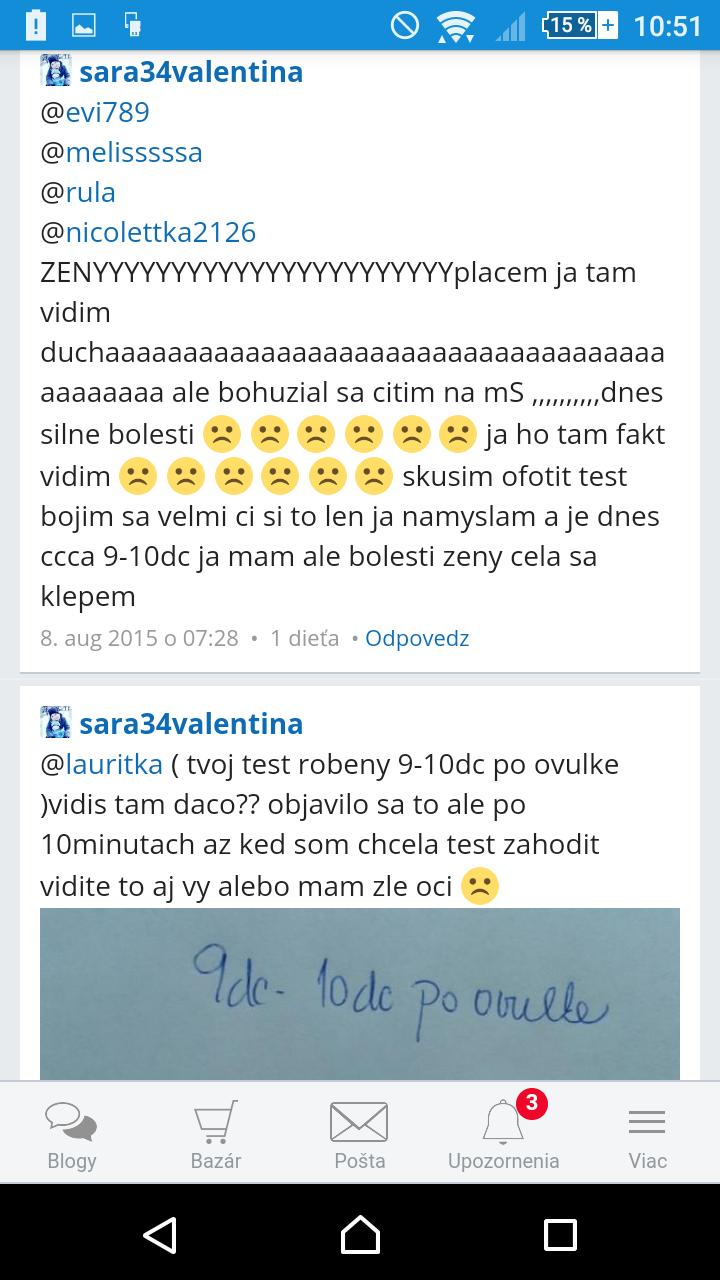Open sara34valentina's profile from the first post
This screenshot has height=1280, width=720.
pos(190,72)
